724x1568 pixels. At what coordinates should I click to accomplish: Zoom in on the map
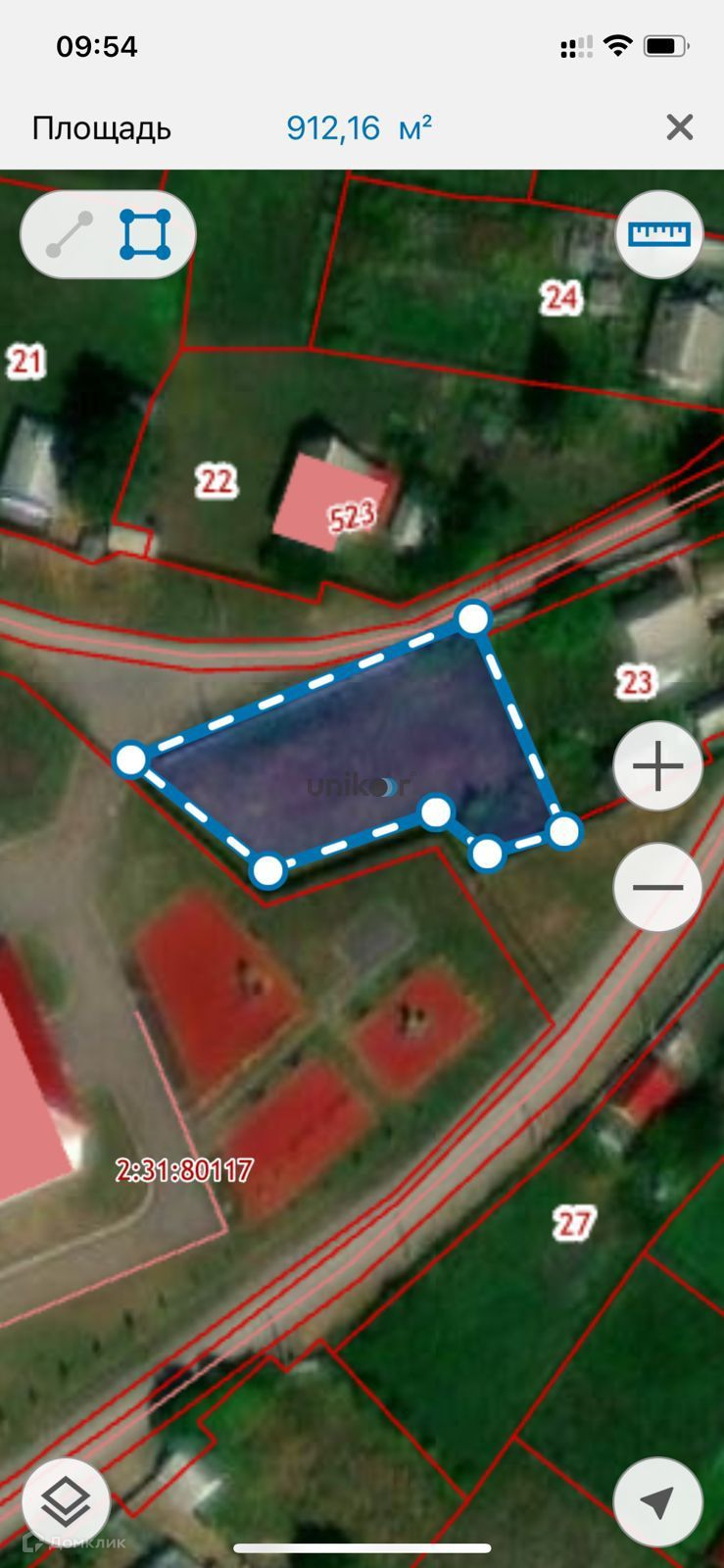tap(658, 766)
